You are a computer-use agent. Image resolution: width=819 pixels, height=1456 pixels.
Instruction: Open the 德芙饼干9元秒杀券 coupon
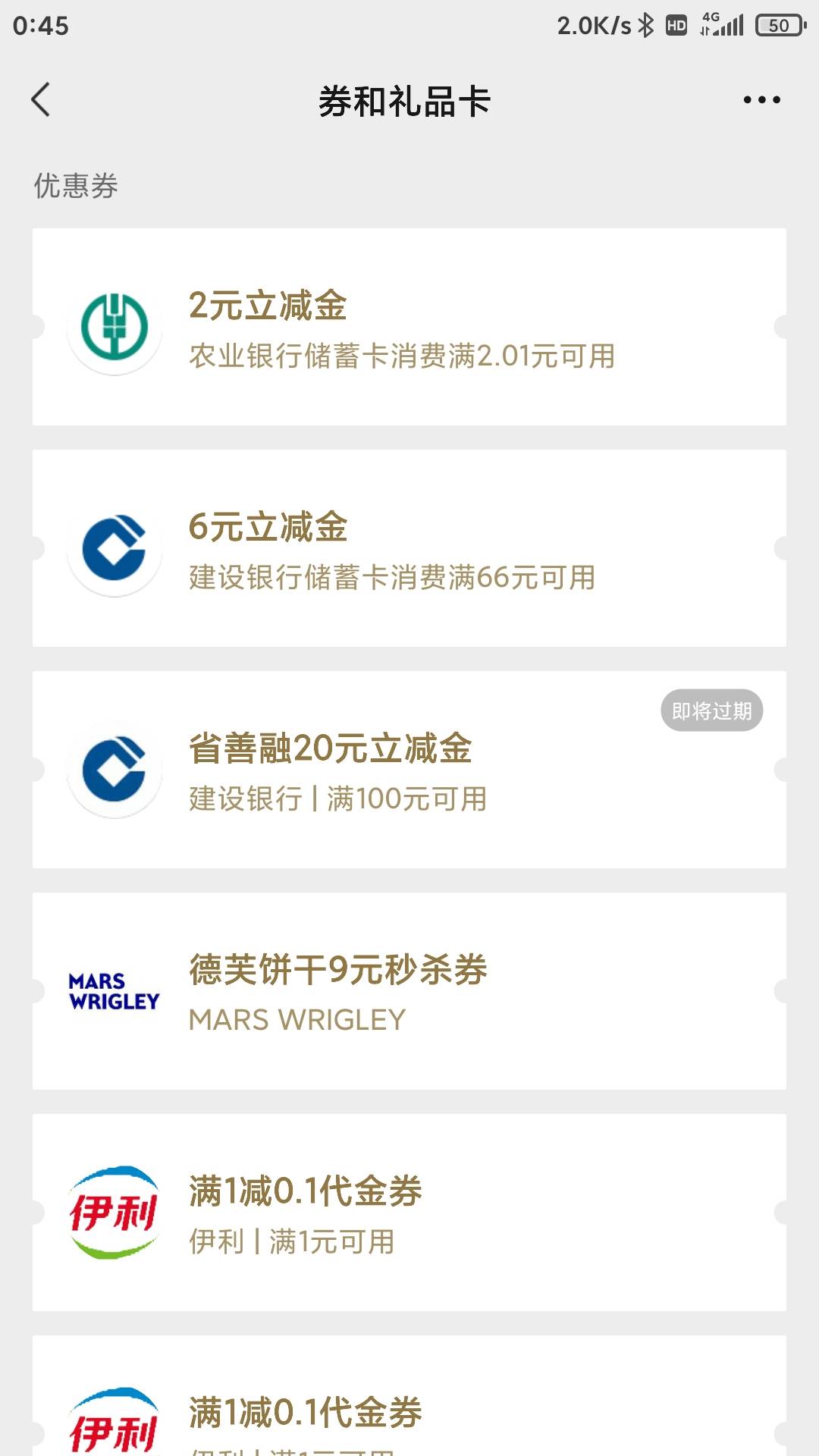click(409, 991)
